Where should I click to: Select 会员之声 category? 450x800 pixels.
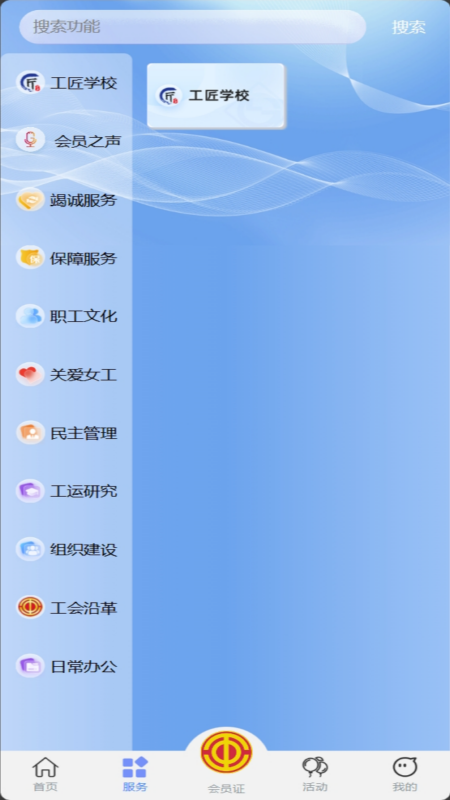67,140
